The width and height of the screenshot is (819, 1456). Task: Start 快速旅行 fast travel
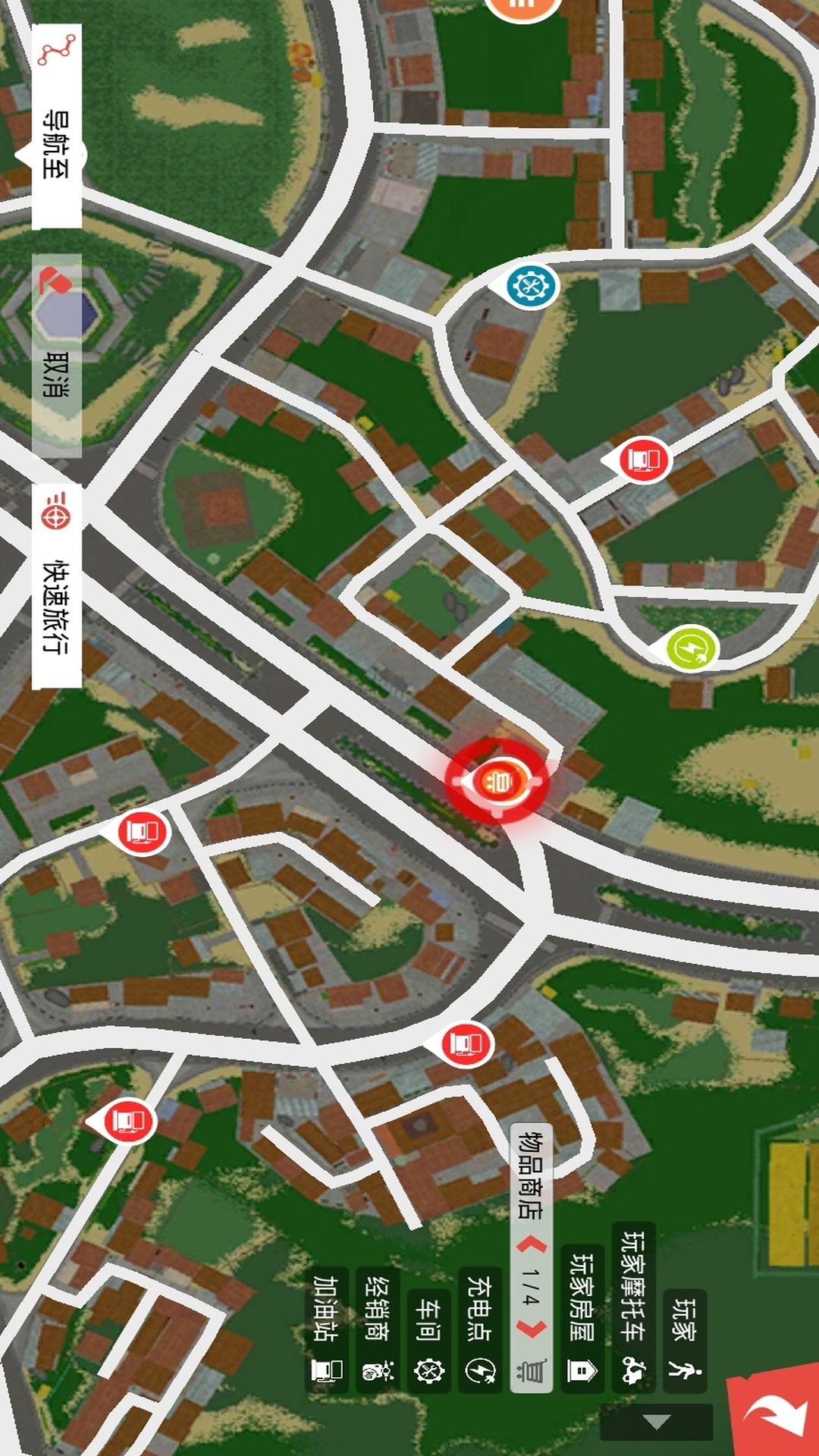[x=57, y=585]
